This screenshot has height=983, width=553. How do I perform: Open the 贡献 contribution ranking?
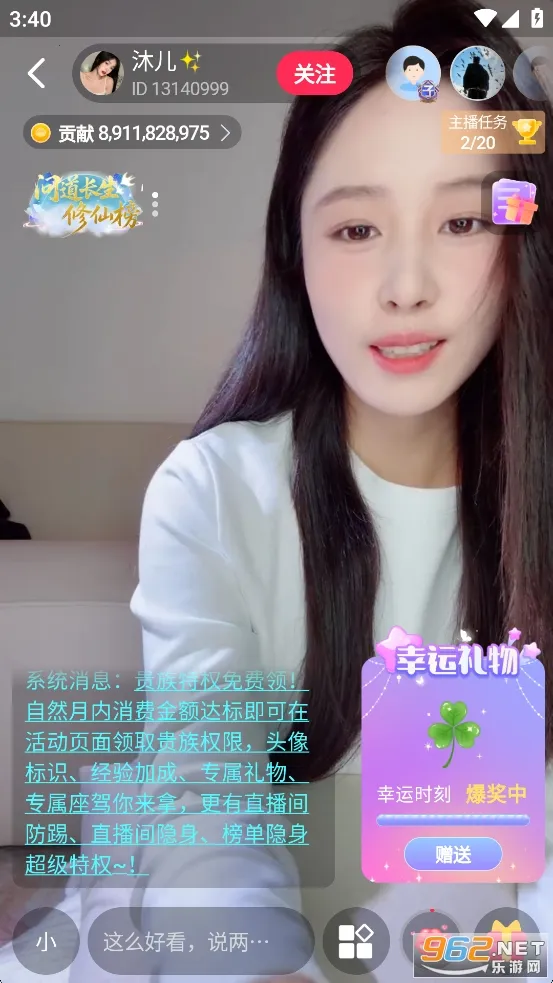click(132, 132)
